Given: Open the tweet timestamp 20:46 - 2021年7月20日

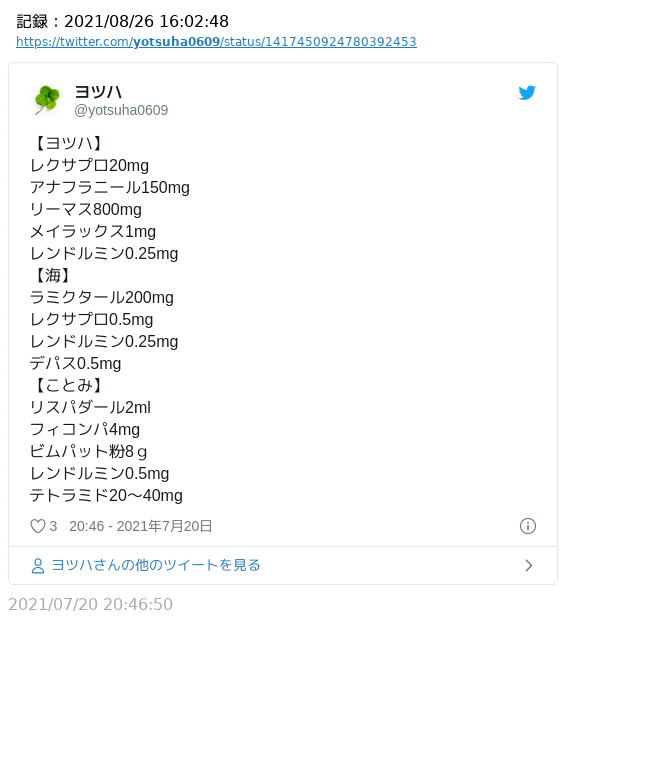Looking at the screenshot, I should [141, 526].
